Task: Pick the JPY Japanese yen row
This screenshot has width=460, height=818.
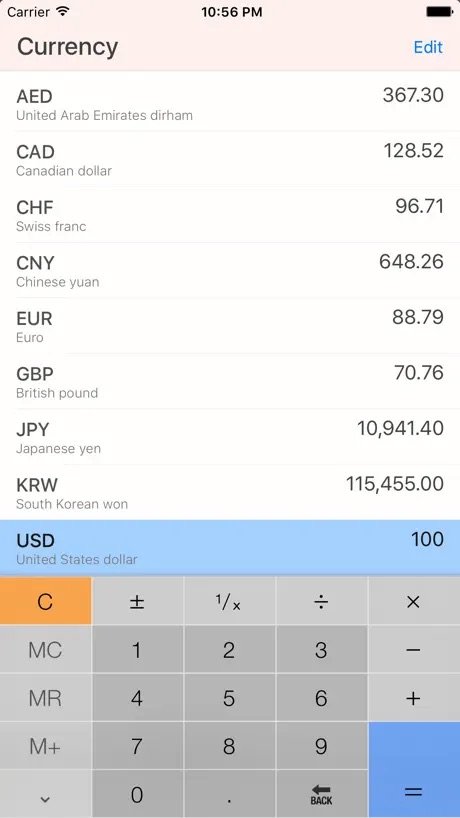Action: (x=230, y=437)
